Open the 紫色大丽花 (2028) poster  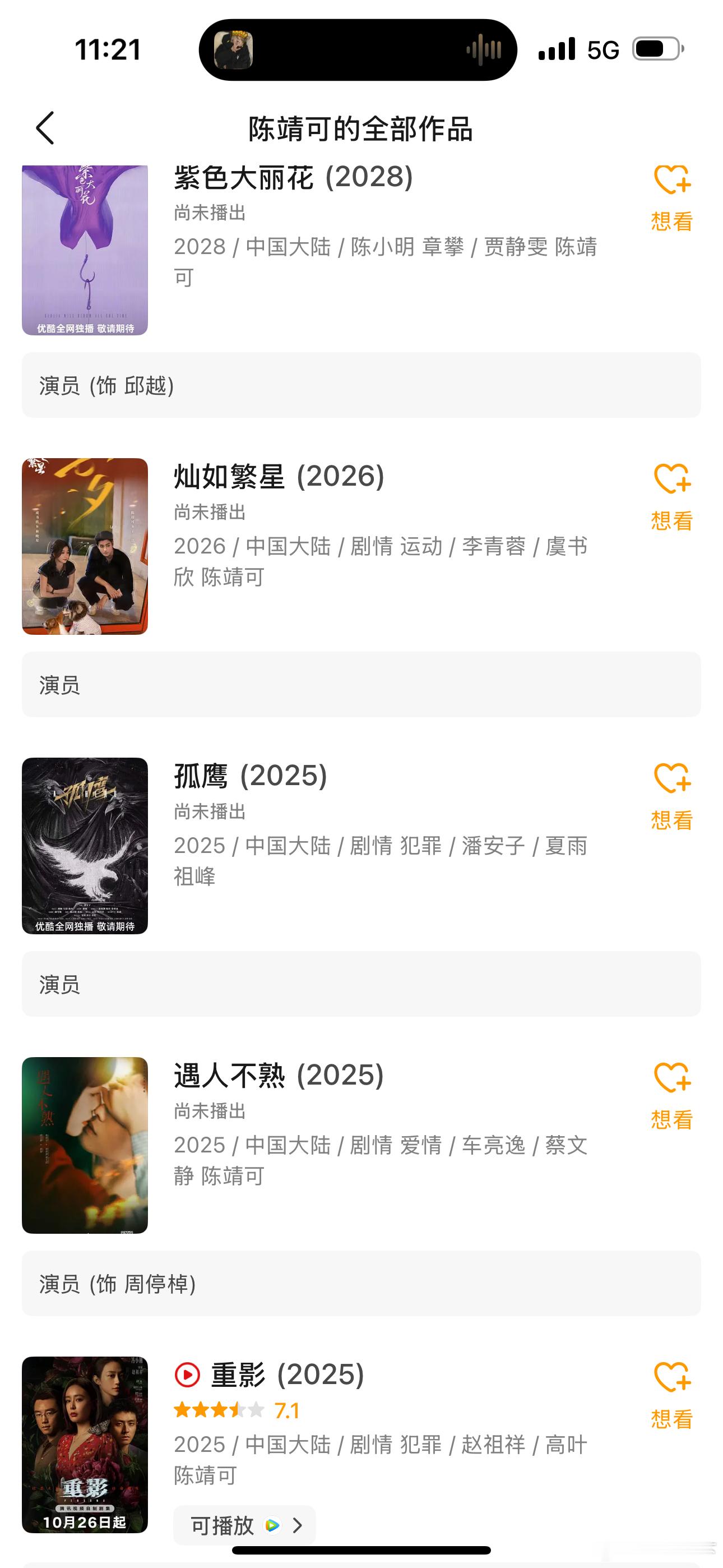pyautogui.click(x=85, y=250)
